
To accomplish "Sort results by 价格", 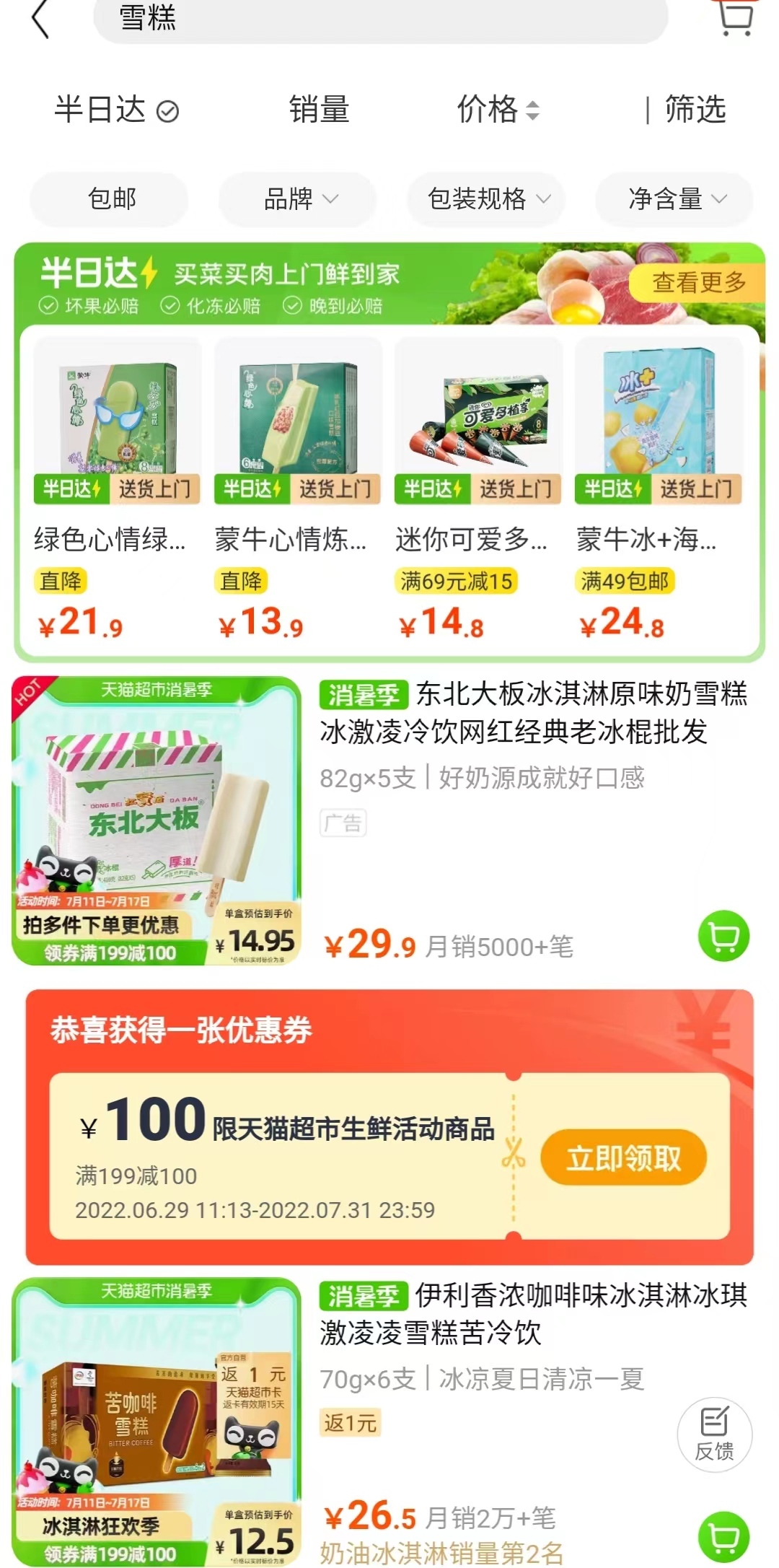I will click(x=498, y=110).
